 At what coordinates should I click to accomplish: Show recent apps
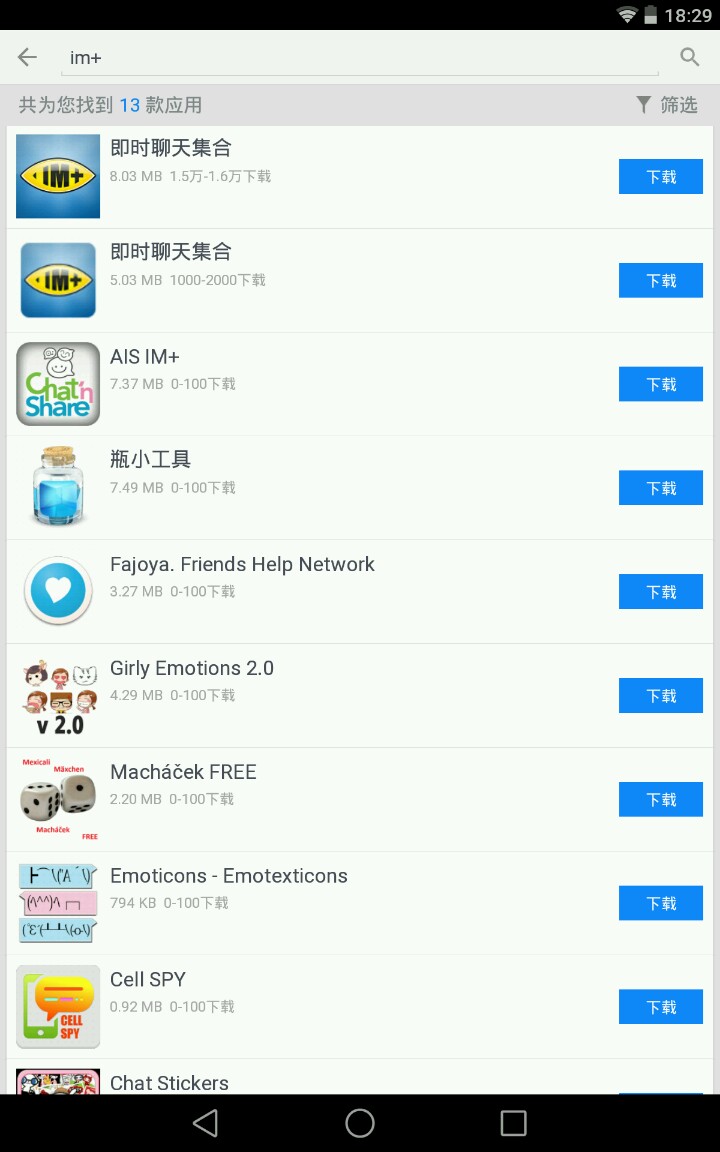coord(513,1123)
